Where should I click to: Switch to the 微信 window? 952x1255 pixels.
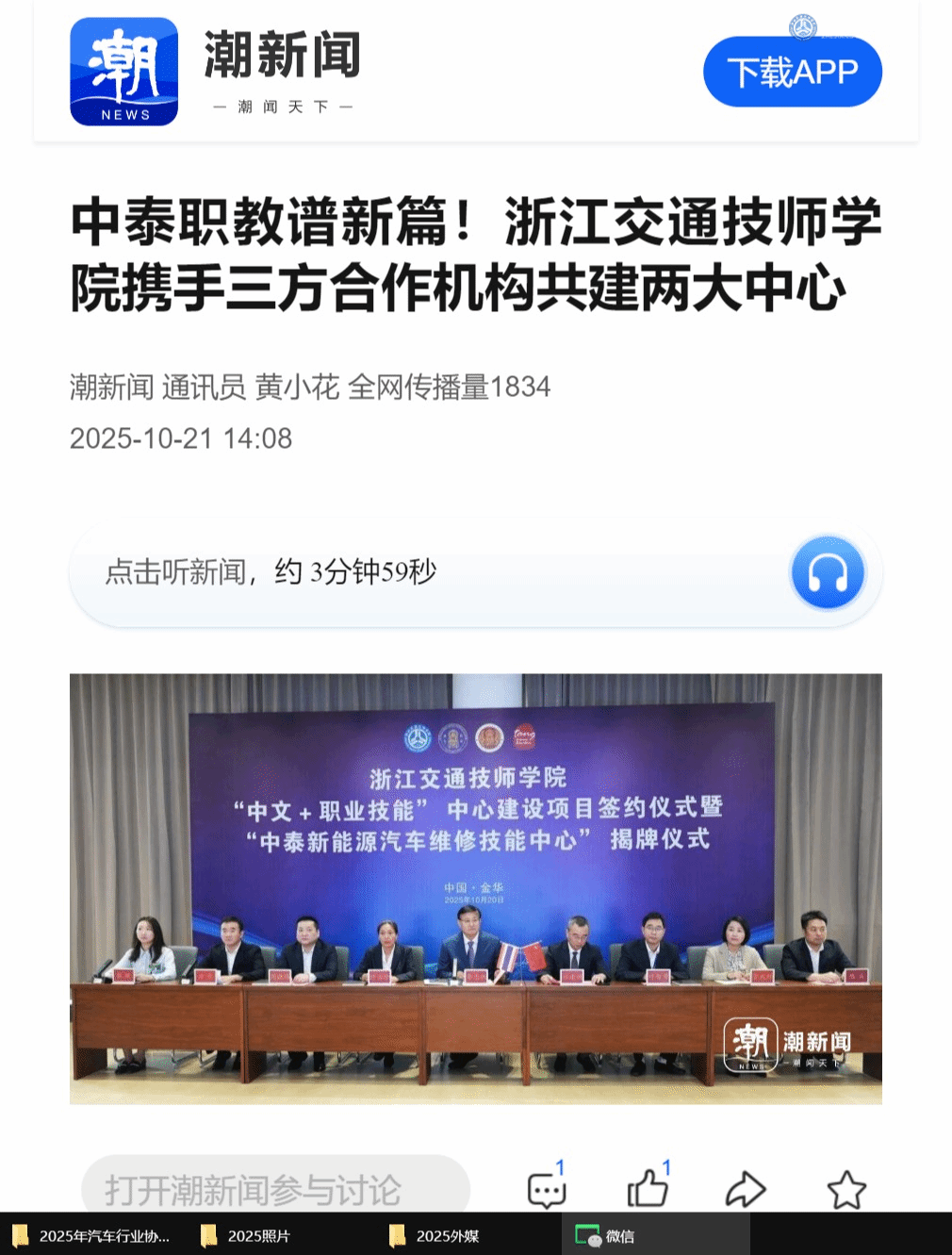click(x=618, y=1235)
